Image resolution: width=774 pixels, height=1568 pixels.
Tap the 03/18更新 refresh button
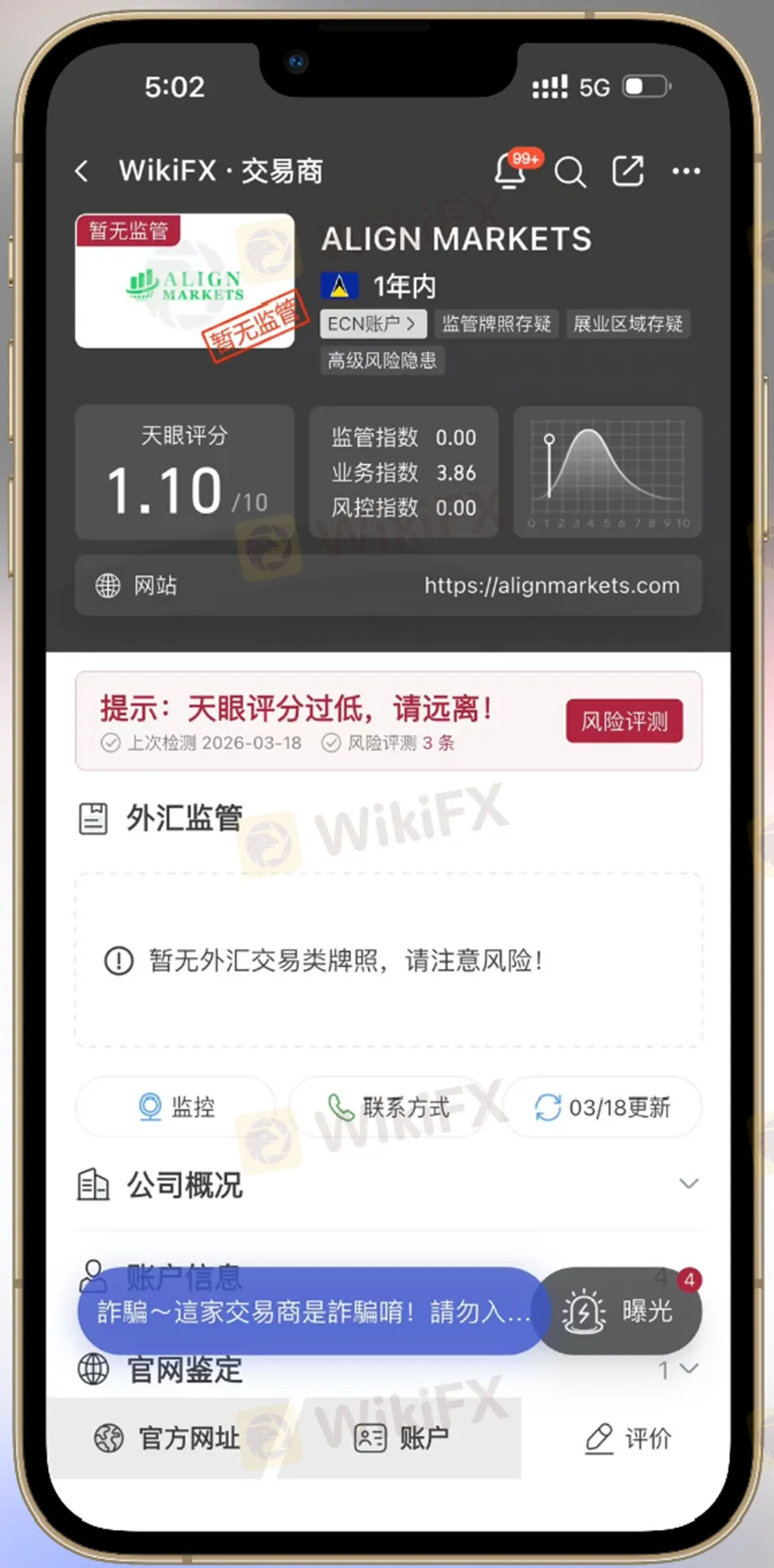(603, 1106)
